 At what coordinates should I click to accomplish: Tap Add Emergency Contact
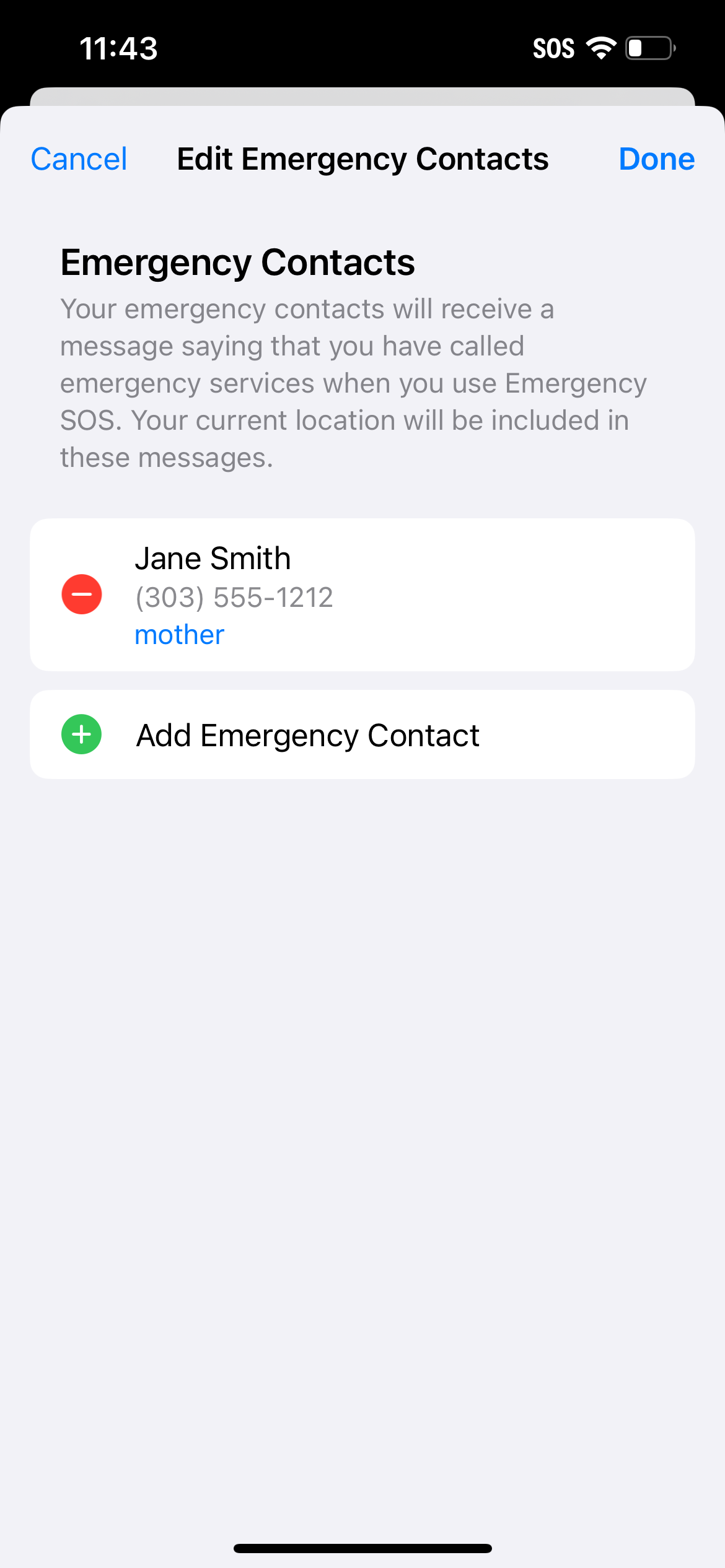(307, 734)
